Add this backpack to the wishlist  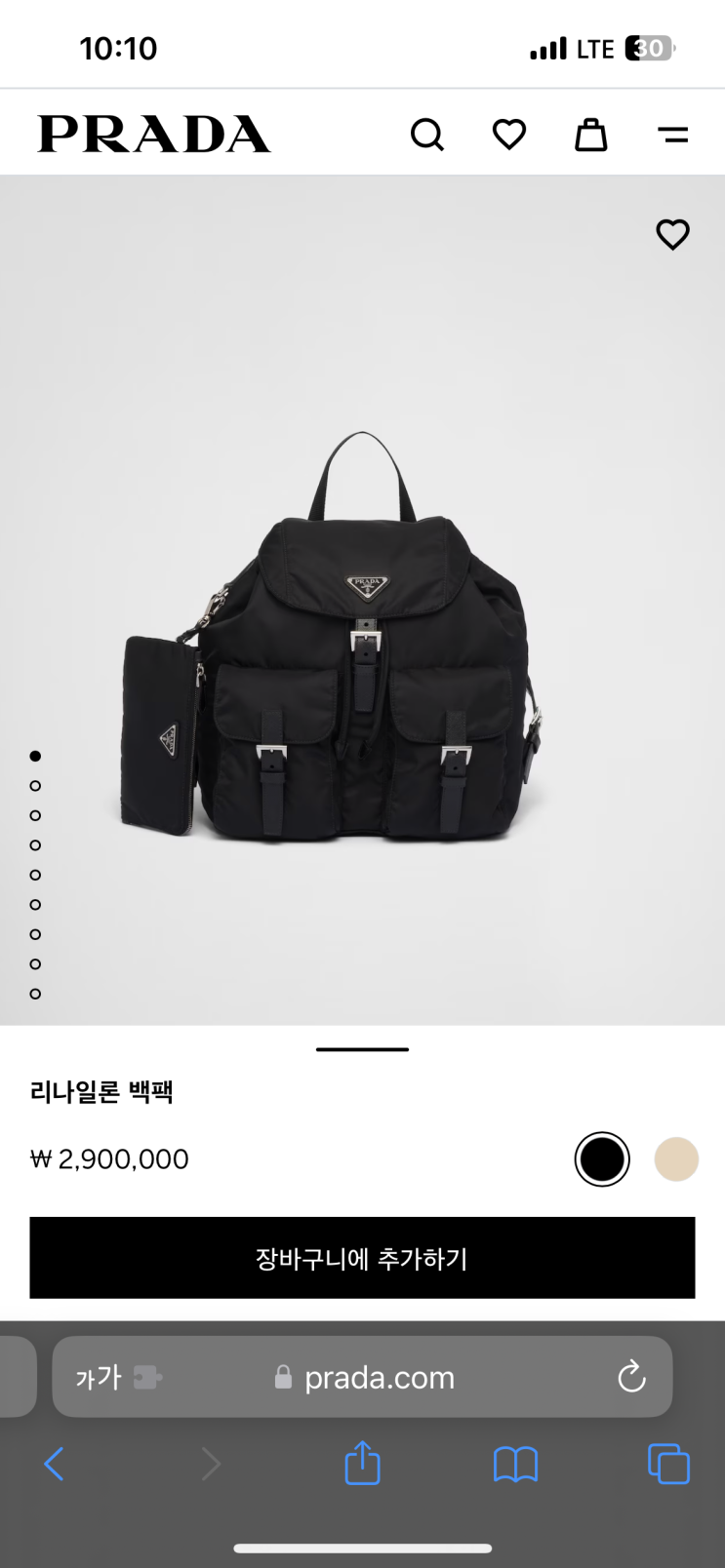point(672,234)
